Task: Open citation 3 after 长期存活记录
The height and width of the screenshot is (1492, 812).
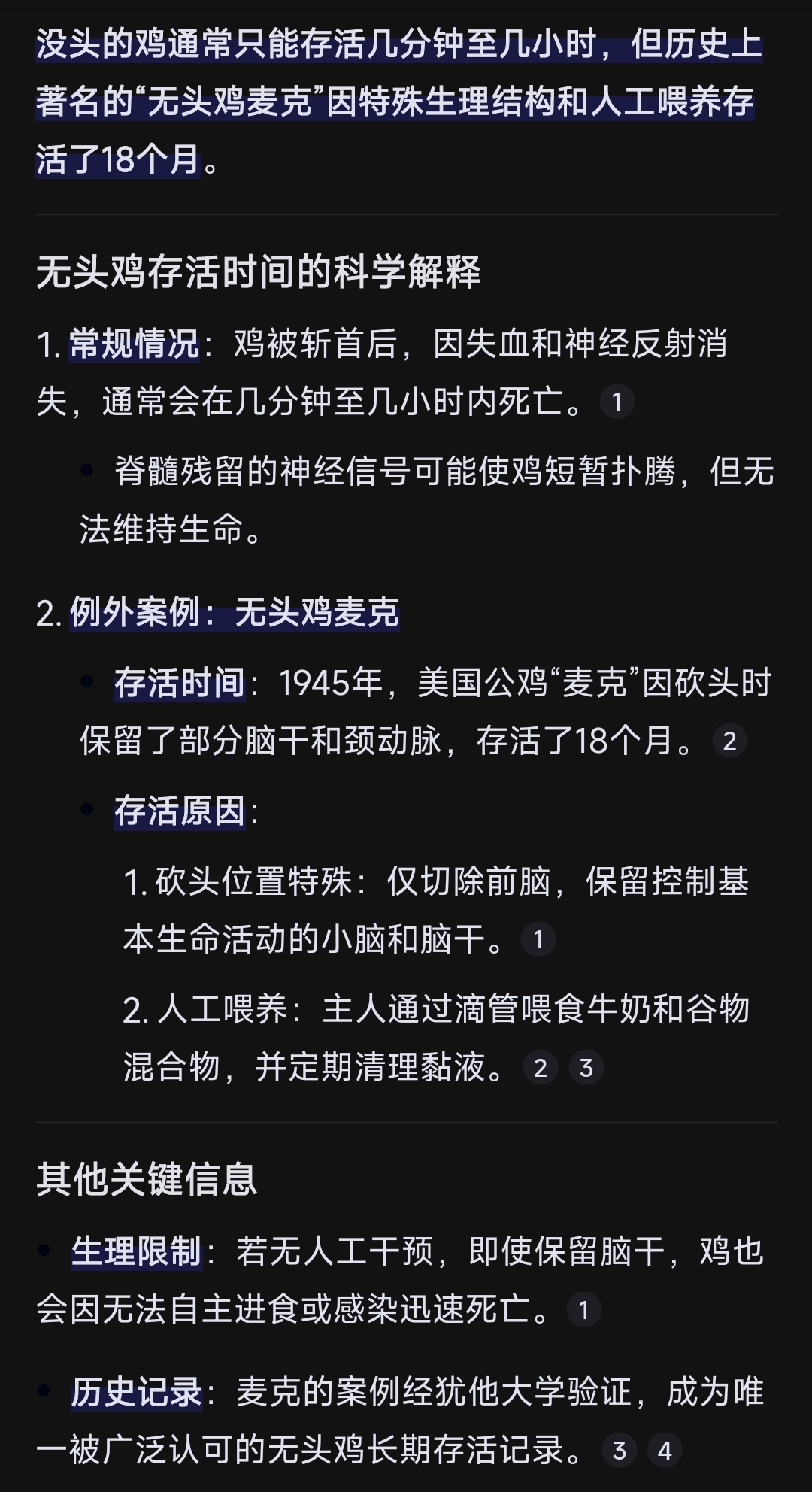Action: coord(619,1451)
